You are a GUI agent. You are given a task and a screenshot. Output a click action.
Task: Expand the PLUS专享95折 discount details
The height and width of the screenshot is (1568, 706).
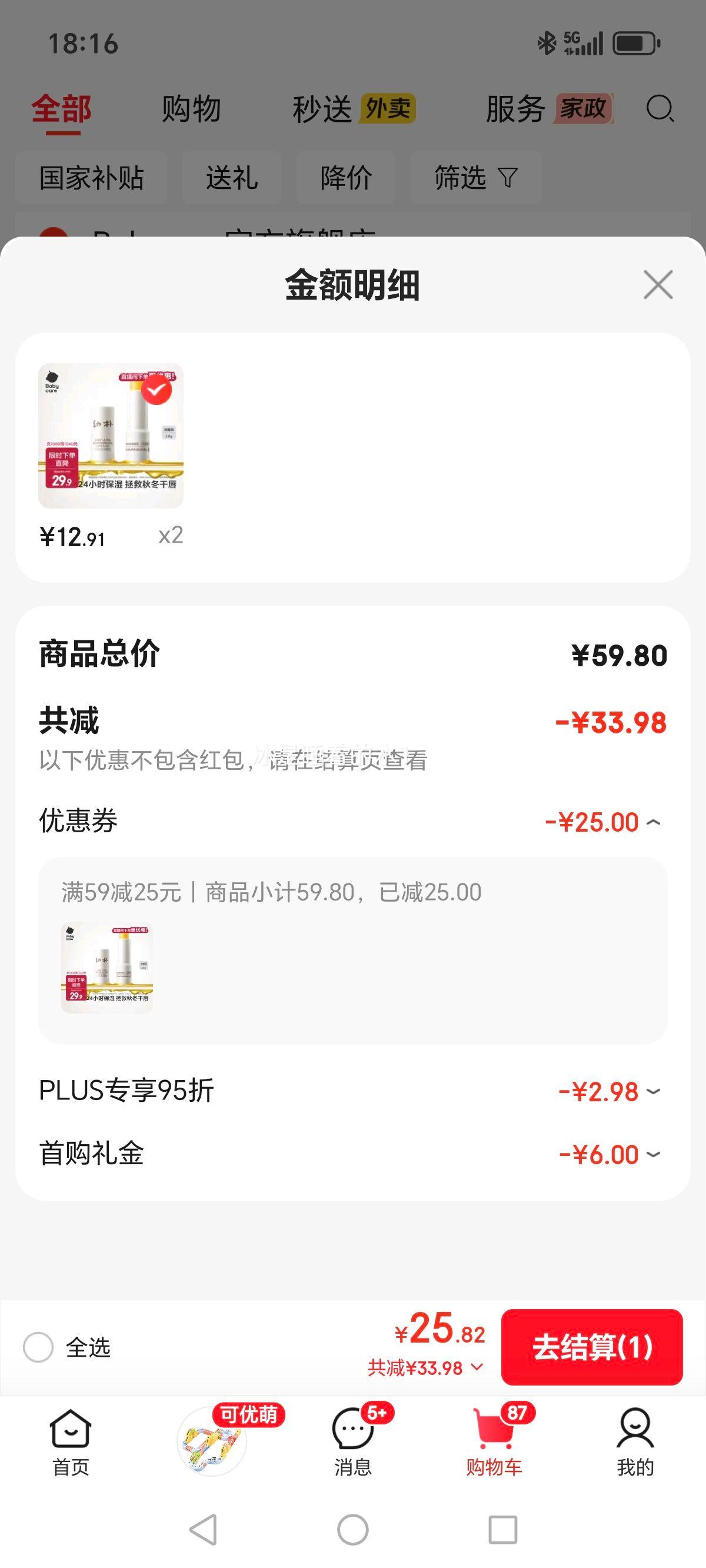pyautogui.click(x=653, y=1092)
